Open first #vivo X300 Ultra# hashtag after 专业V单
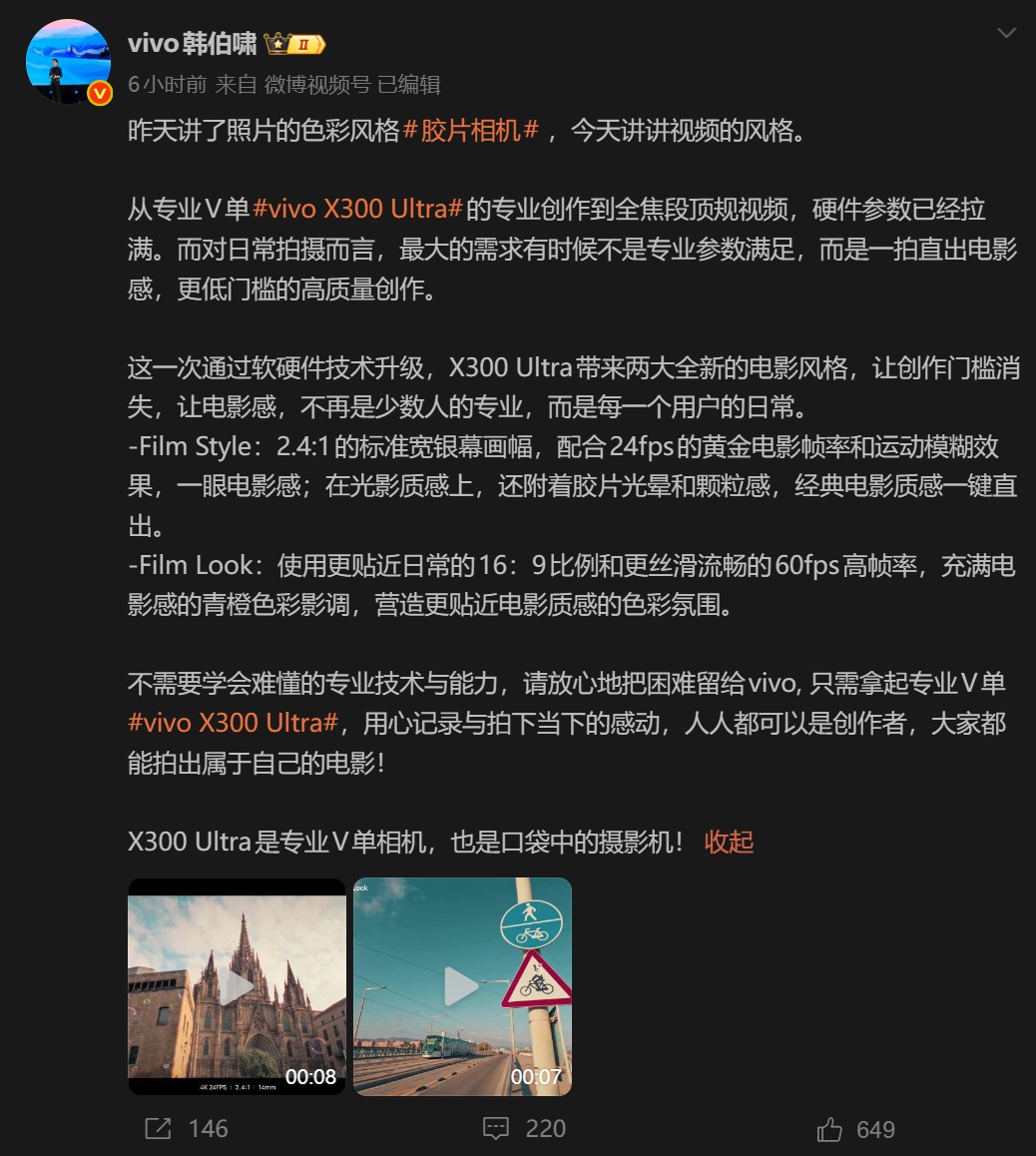1036x1156 pixels. click(357, 210)
